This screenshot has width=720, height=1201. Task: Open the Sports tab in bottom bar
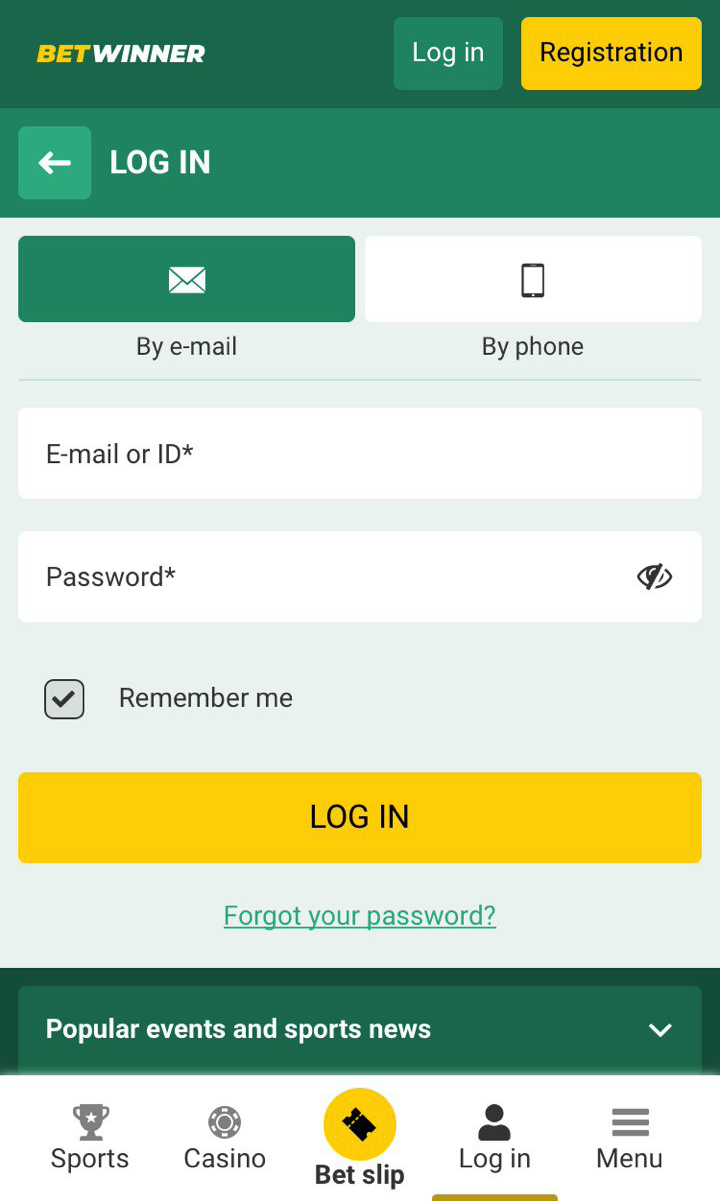pos(90,1138)
